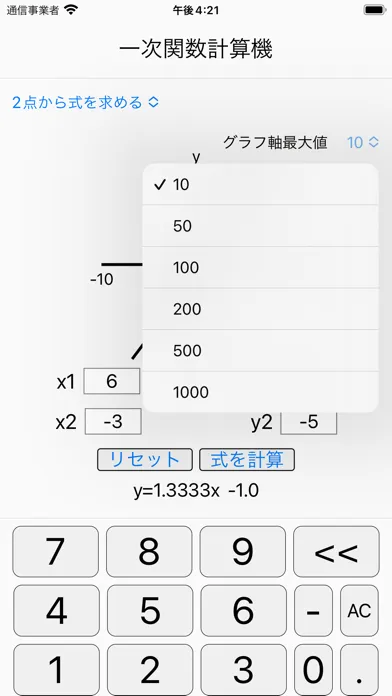Insert a minus sign with the - key

point(313,611)
